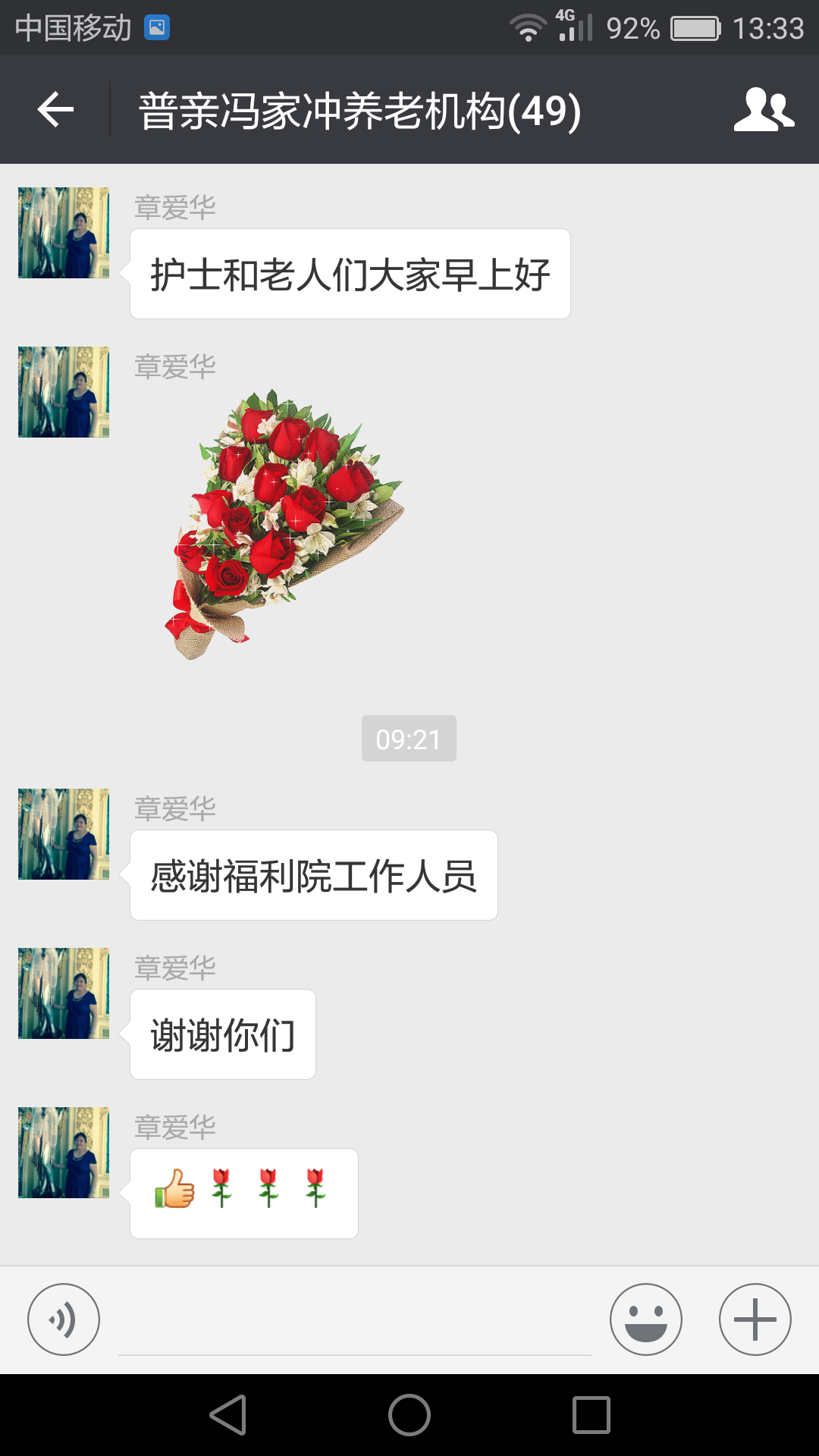Open the recent apps overview
The height and width of the screenshot is (1456, 819).
(x=591, y=1415)
